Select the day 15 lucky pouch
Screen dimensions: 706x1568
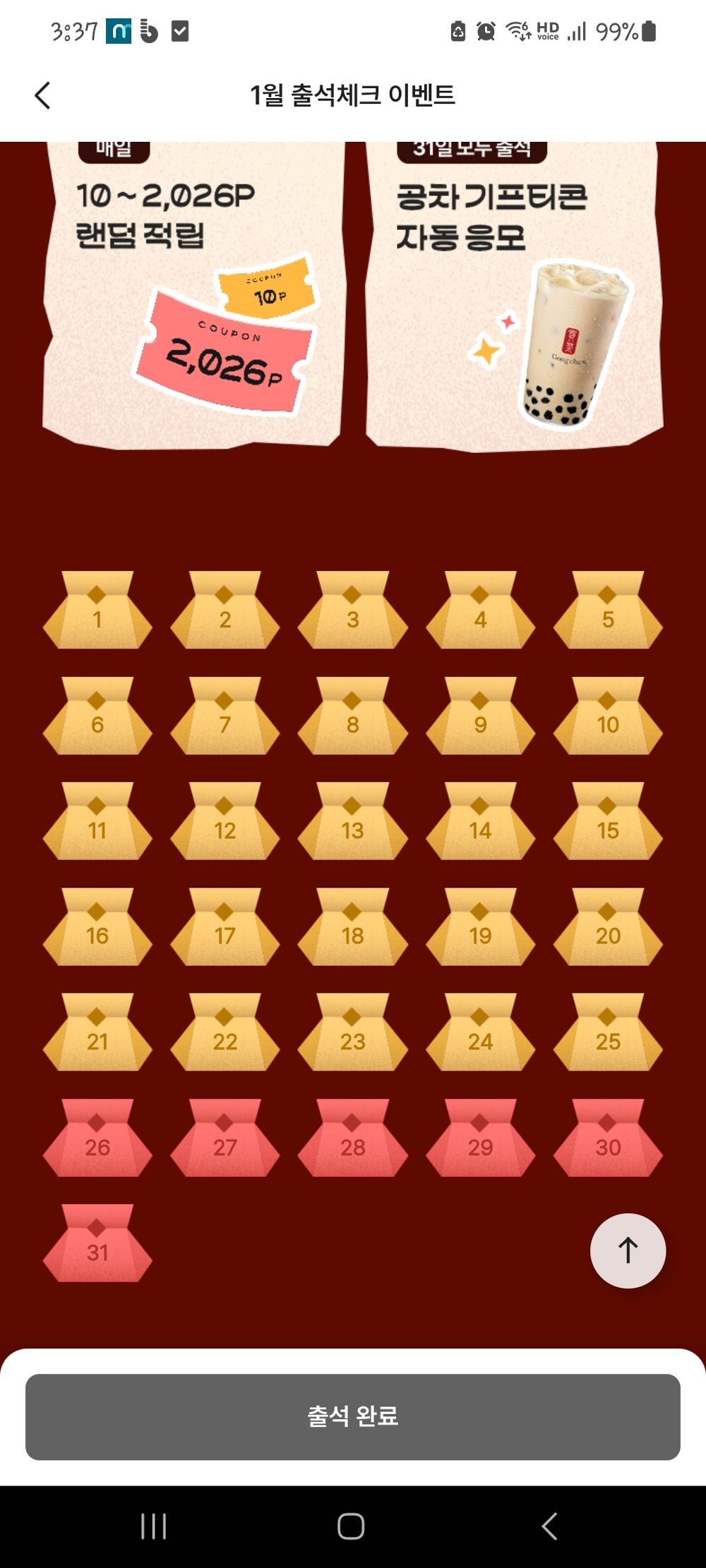click(608, 824)
